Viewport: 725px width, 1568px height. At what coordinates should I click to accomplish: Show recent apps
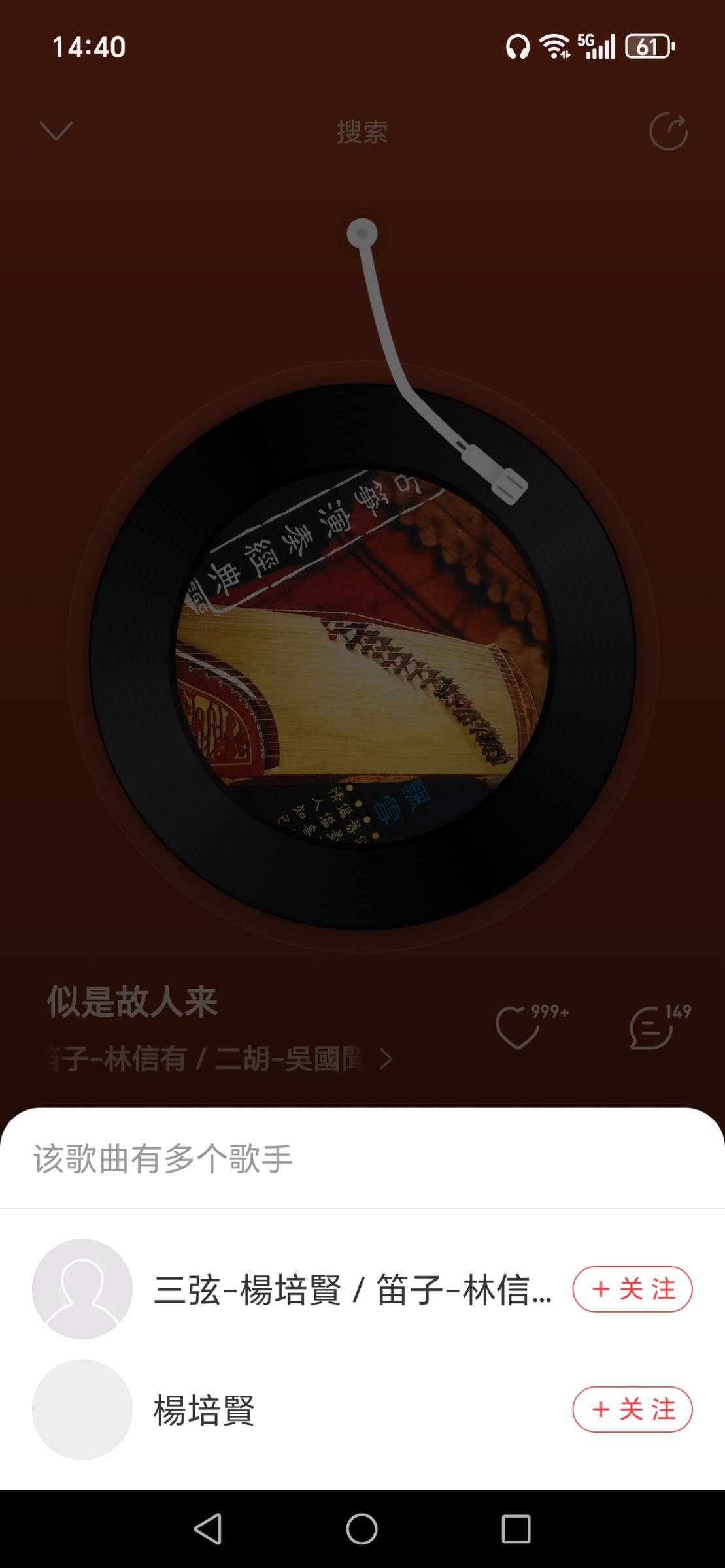pyautogui.click(x=516, y=1529)
